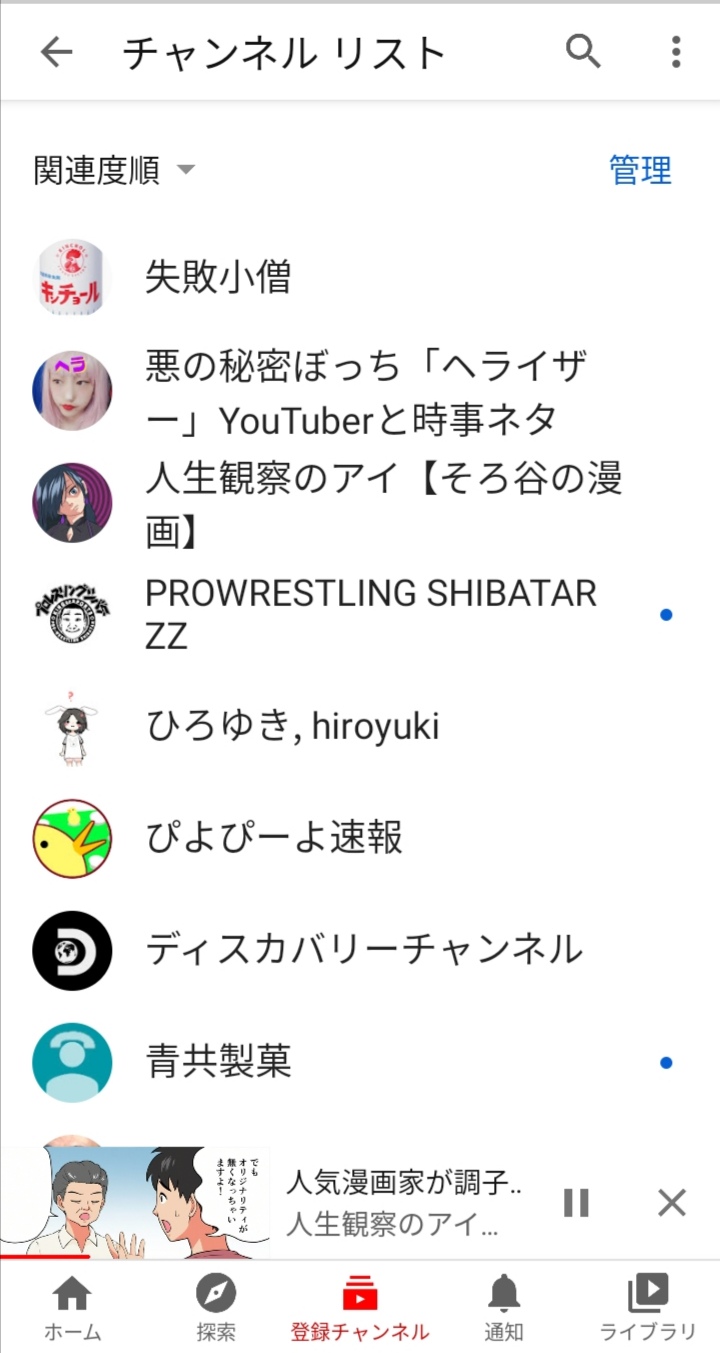Pause the miniplayer video
The width and height of the screenshot is (720, 1353).
[576, 1202]
